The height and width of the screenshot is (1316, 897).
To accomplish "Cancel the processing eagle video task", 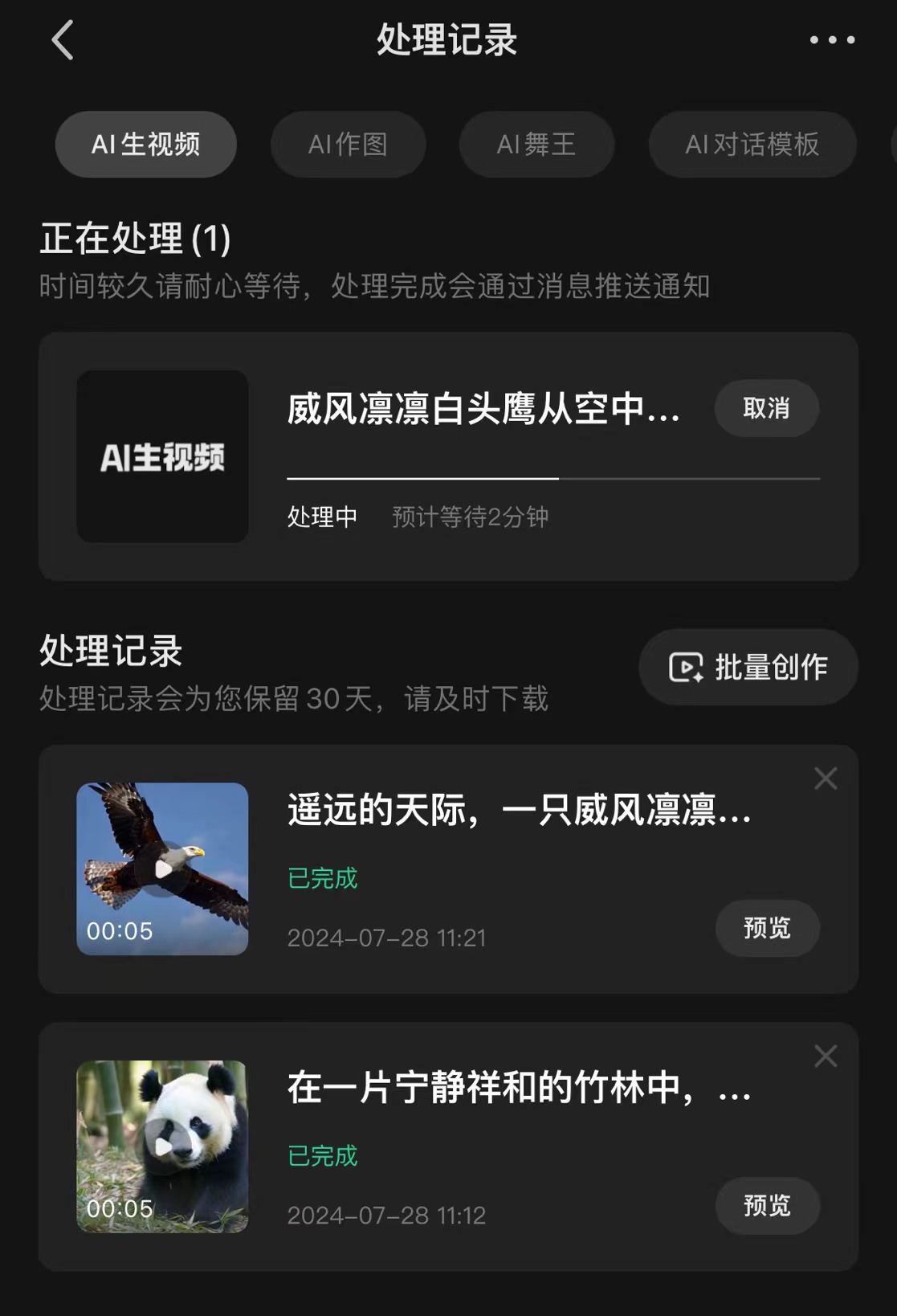I will [765, 408].
